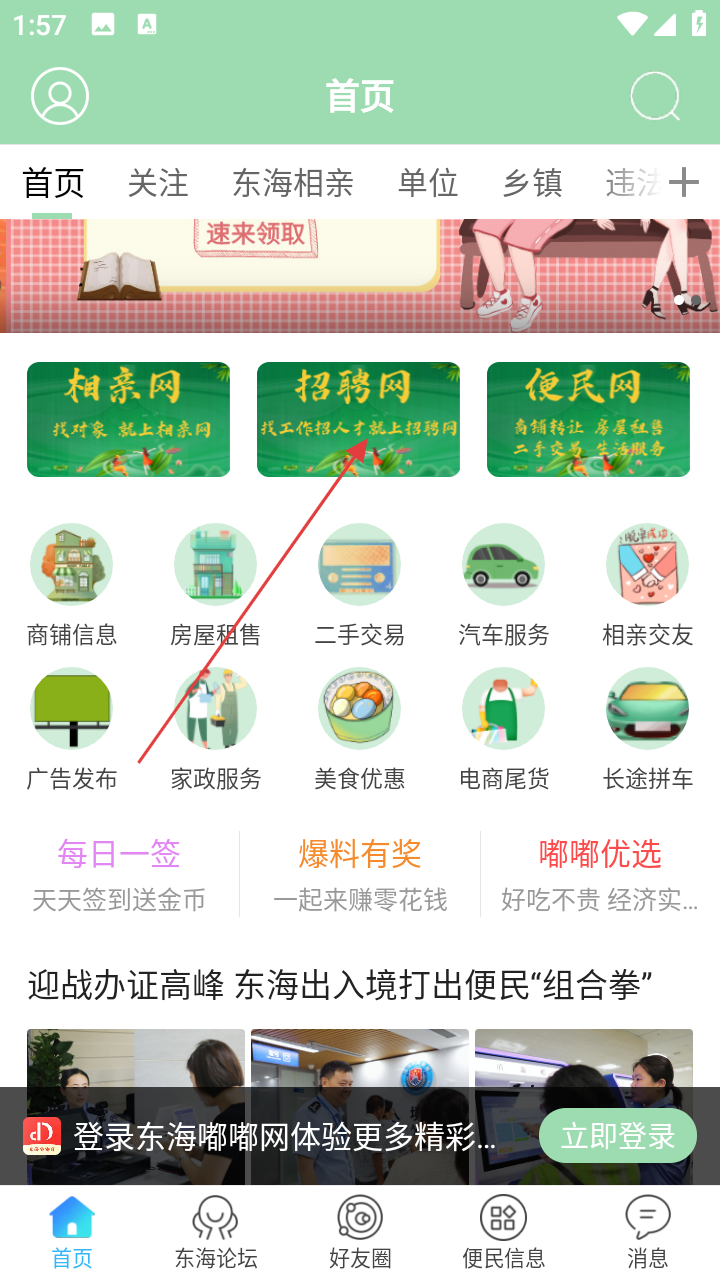Select the 单位 tab
This screenshot has width=720, height=1280.
tap(428, 183)
